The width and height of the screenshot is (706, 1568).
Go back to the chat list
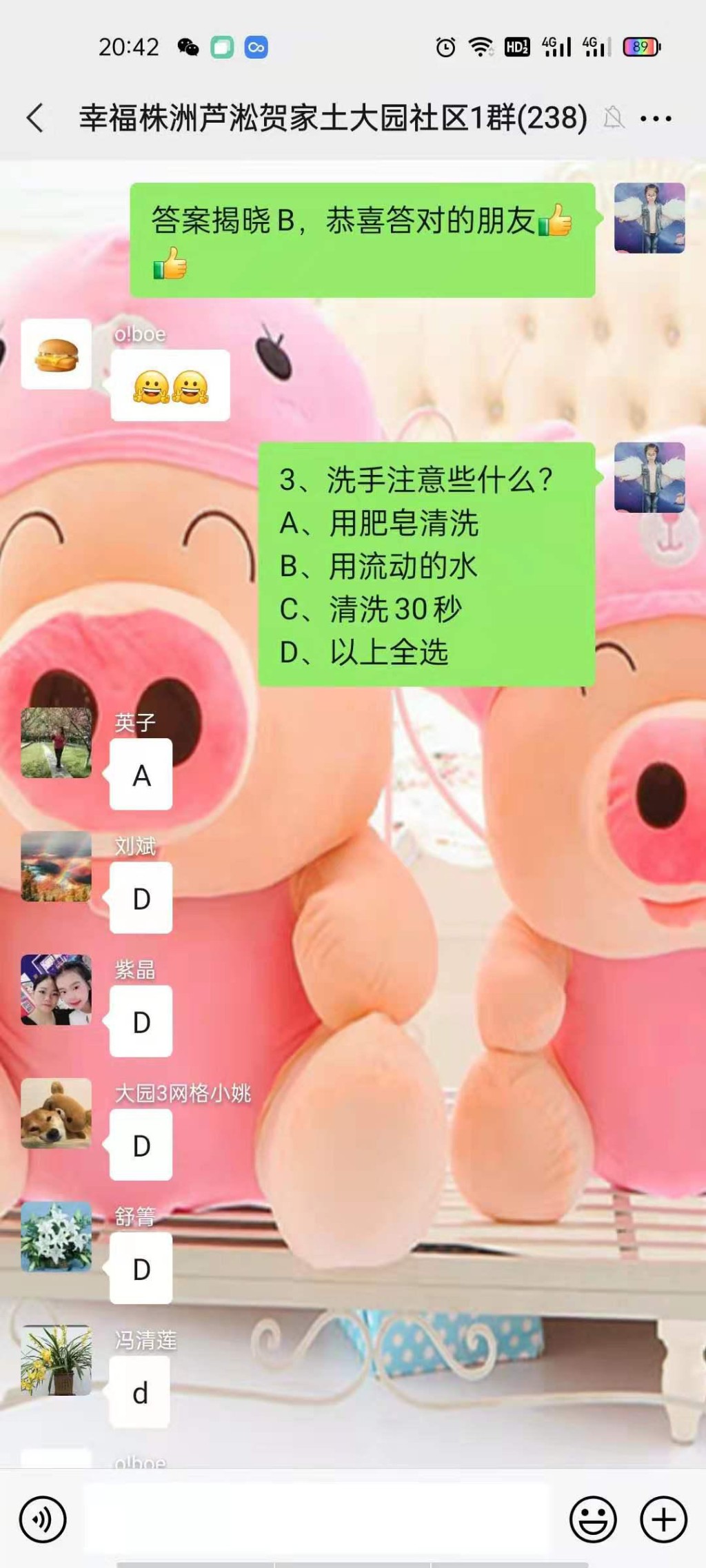(x=36, y=118)
